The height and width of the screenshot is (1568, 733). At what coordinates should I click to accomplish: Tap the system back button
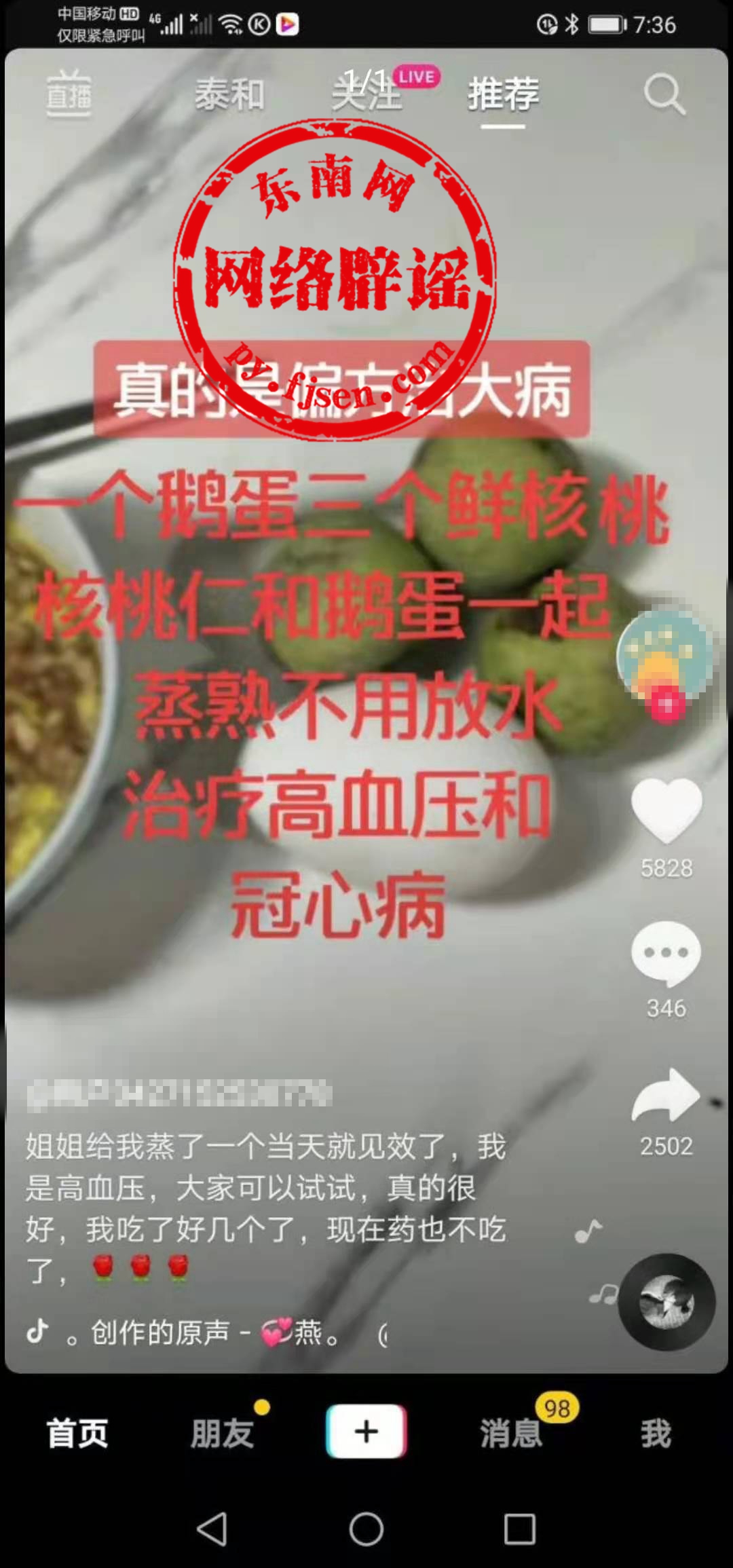[212, 1530]
